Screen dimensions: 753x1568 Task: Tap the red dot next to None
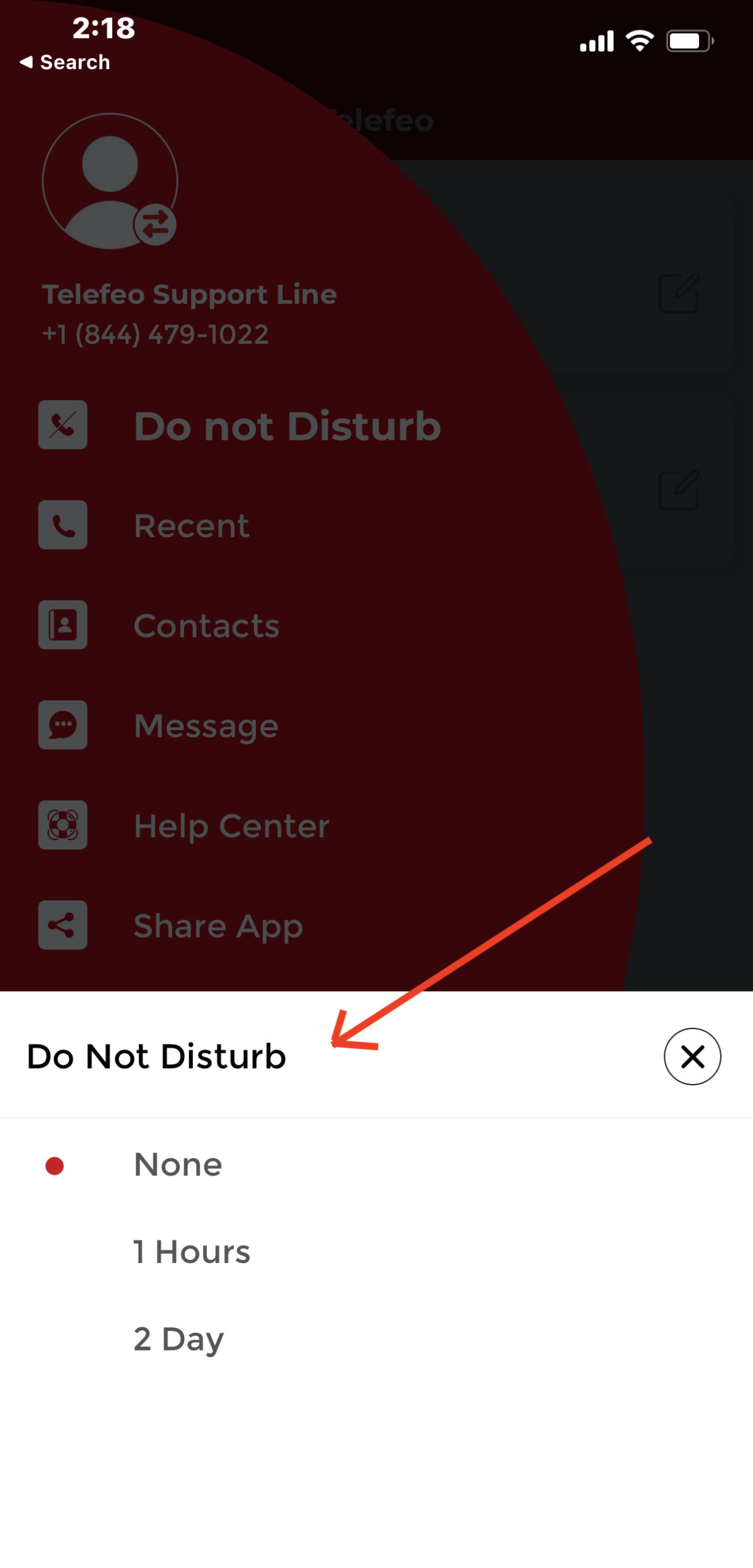tap(55, 1164)
